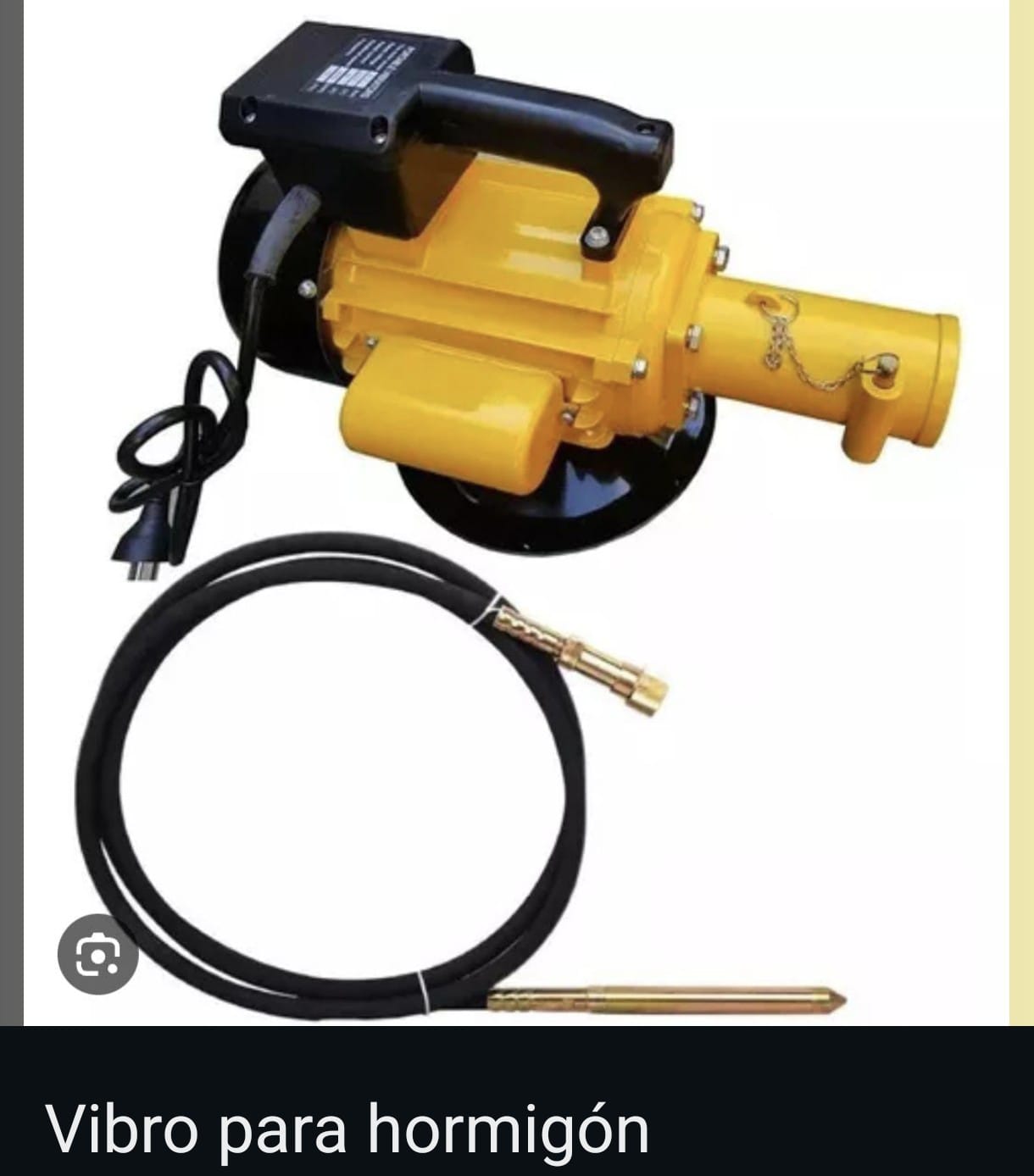Search this image with Google Lens

coord(97,955)
